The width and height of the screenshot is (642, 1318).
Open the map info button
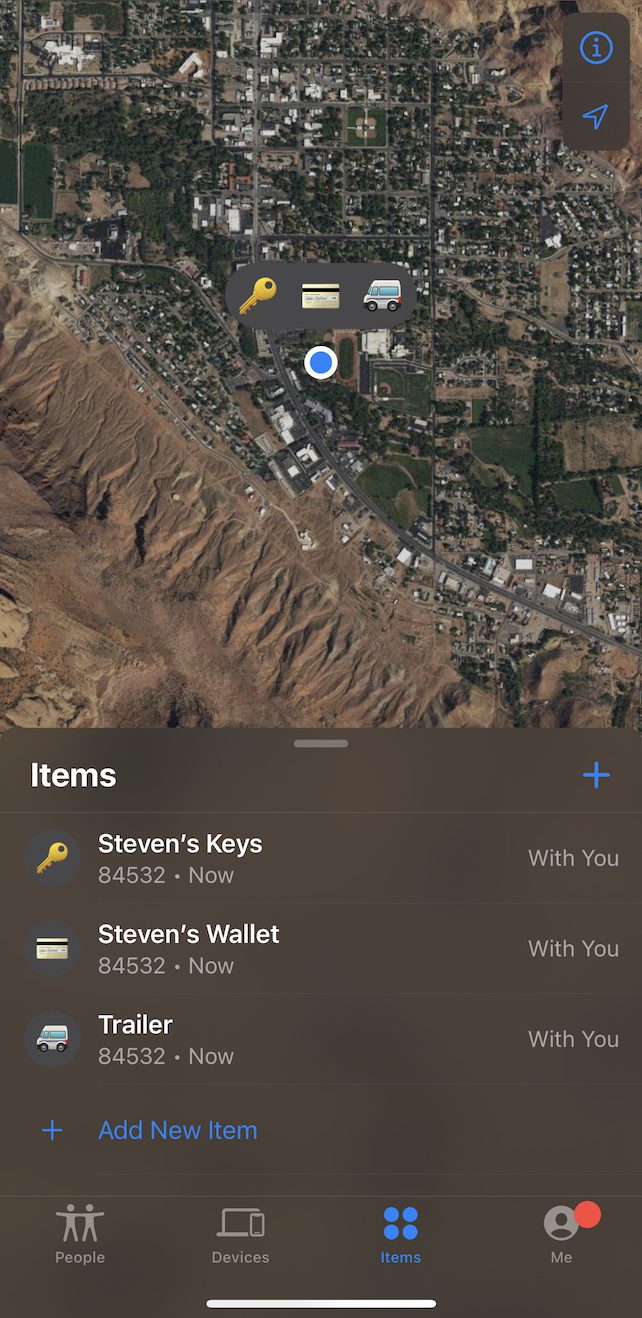click(596, 47)
